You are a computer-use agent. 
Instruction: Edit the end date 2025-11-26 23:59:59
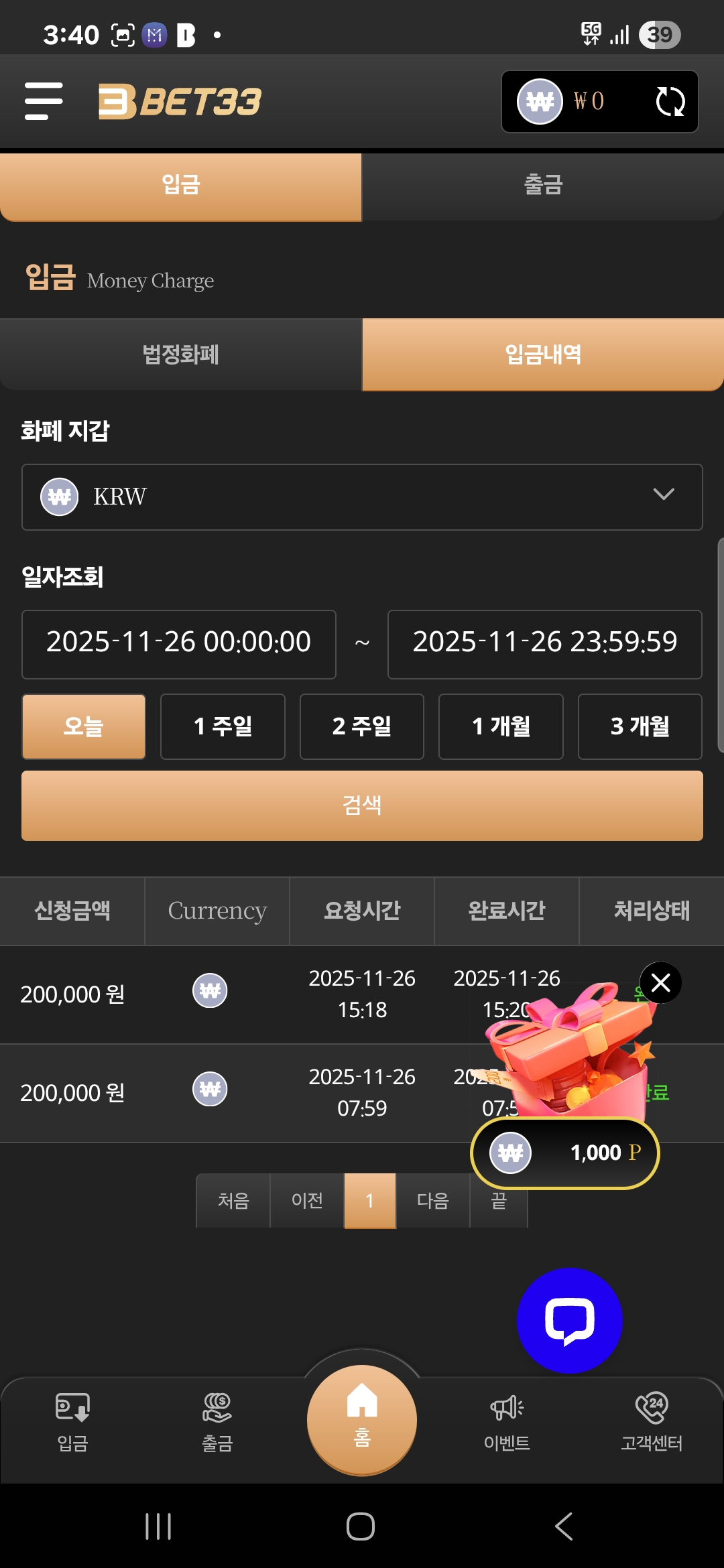pyautogui.click(x=544, y=643)
